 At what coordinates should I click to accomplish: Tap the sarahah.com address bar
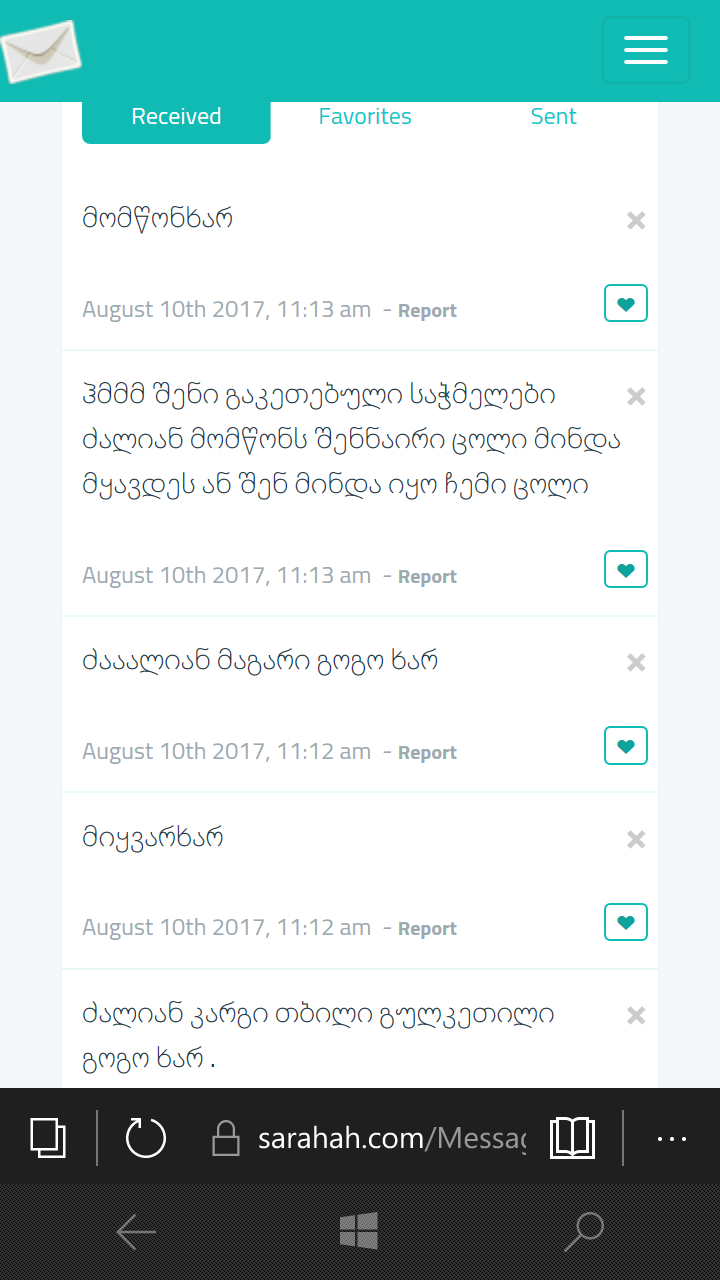tap(390, 1138)
